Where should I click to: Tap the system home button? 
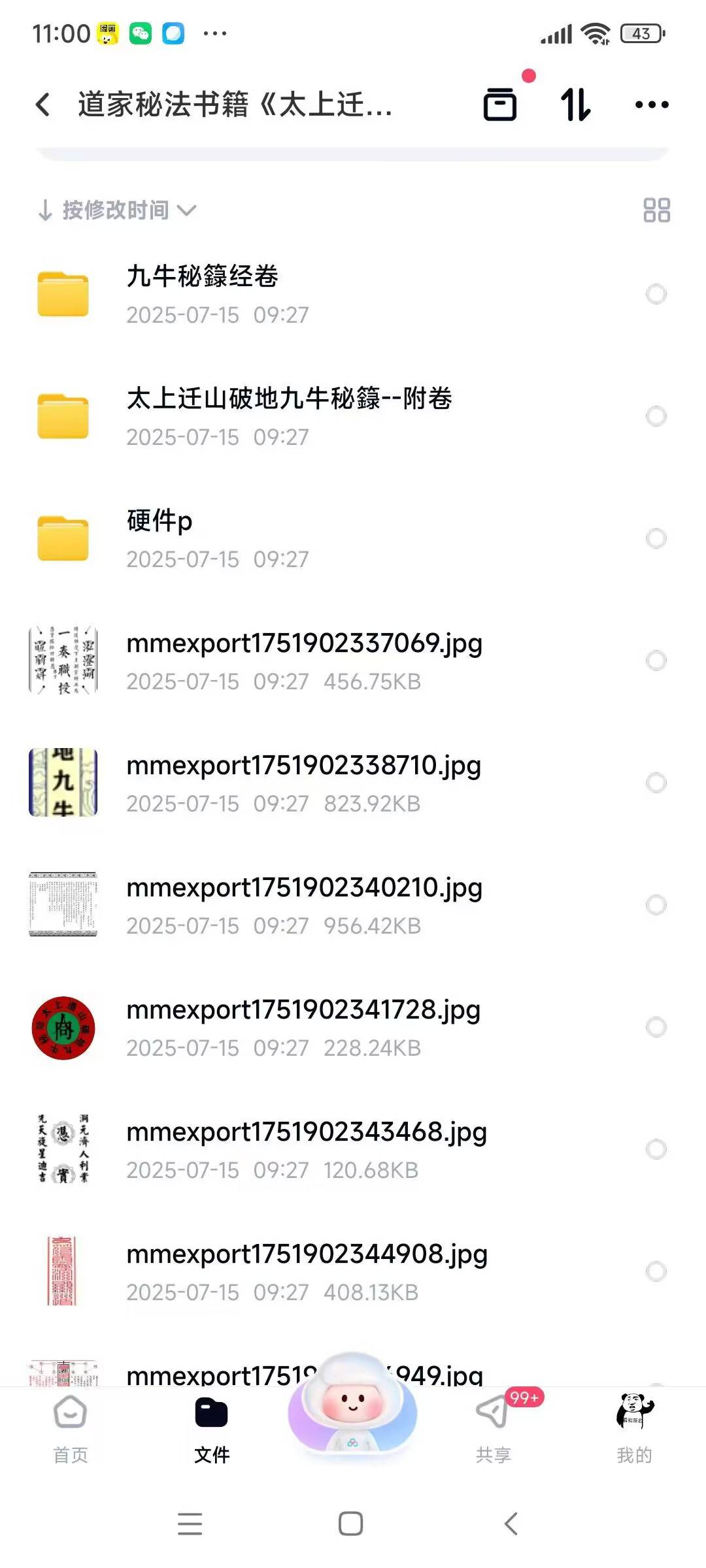(351, 1524)
